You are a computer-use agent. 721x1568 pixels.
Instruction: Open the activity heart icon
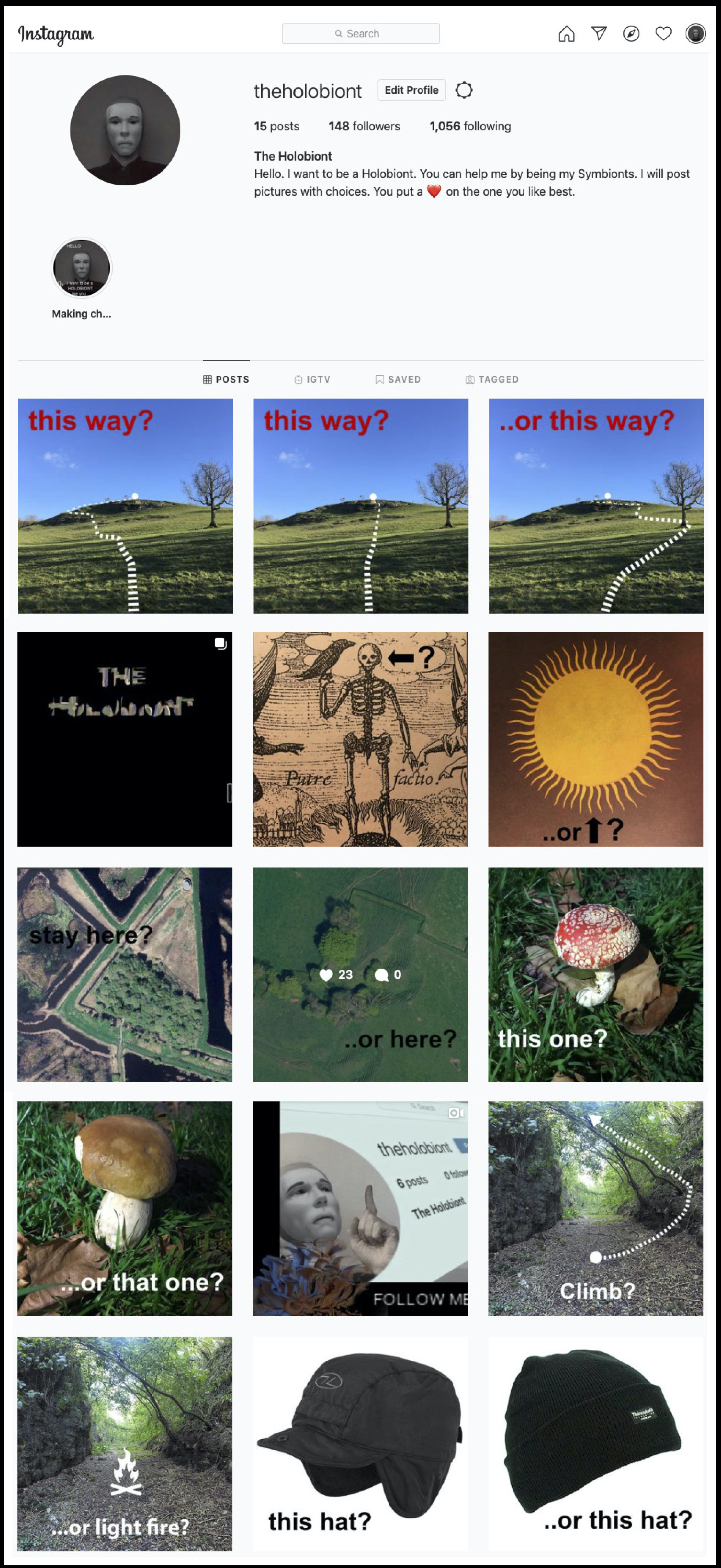664,33
